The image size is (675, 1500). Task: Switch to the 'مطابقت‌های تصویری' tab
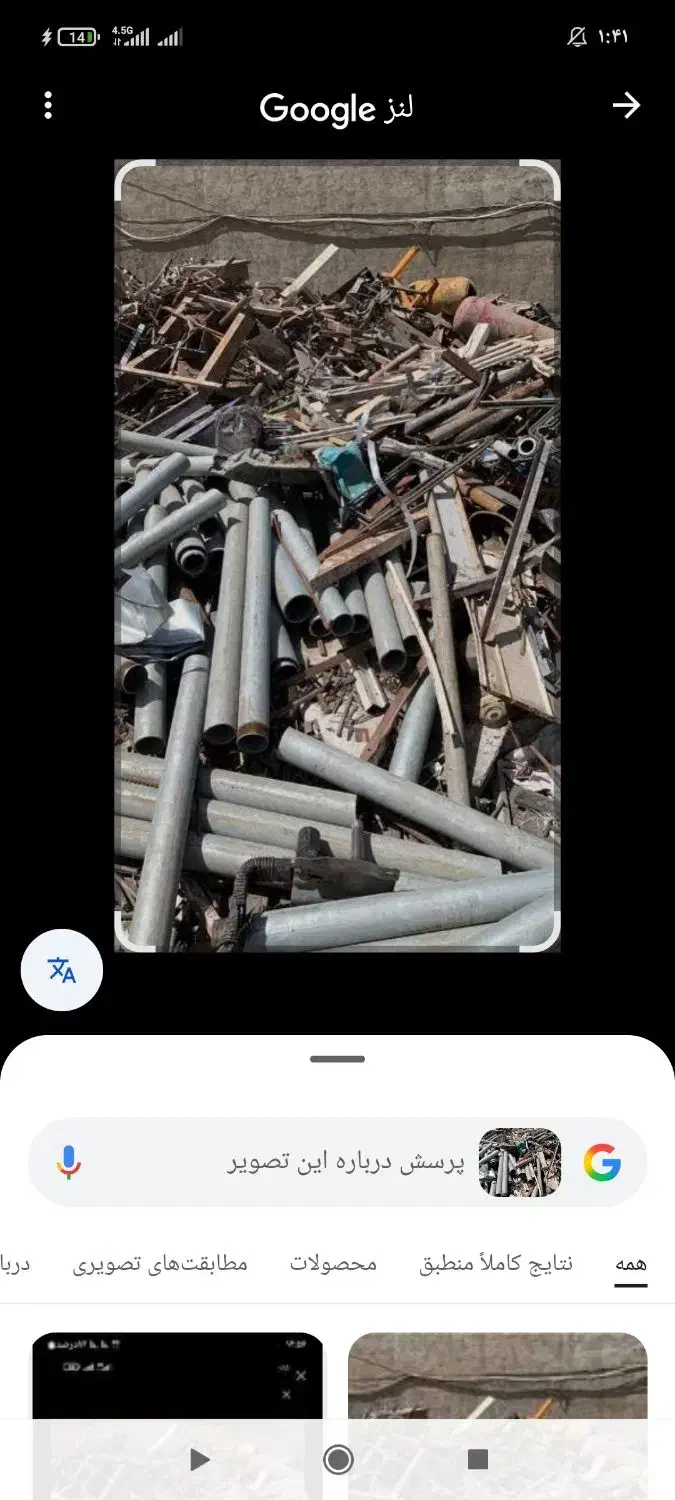(x=160, y=1264)
